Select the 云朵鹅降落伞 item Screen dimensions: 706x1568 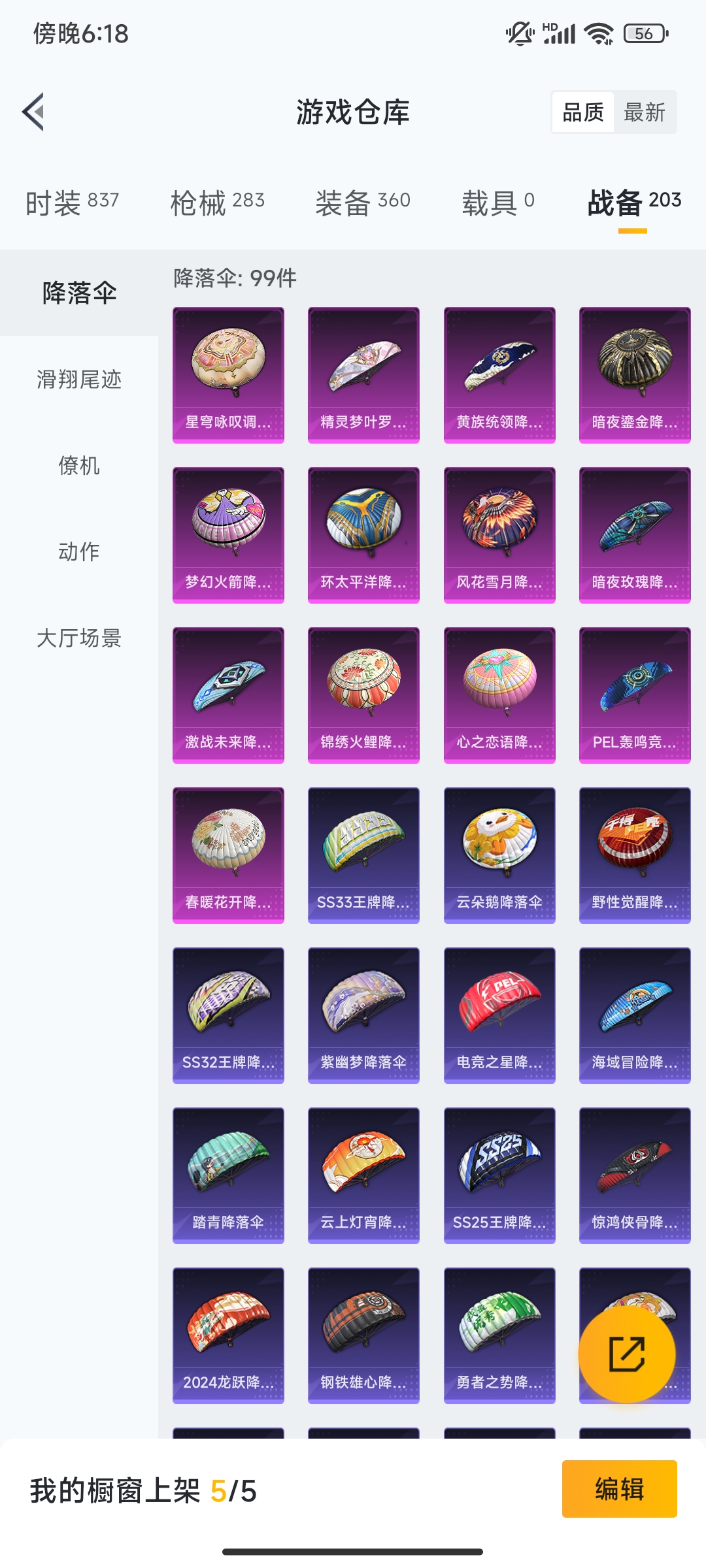click(499, 855)
